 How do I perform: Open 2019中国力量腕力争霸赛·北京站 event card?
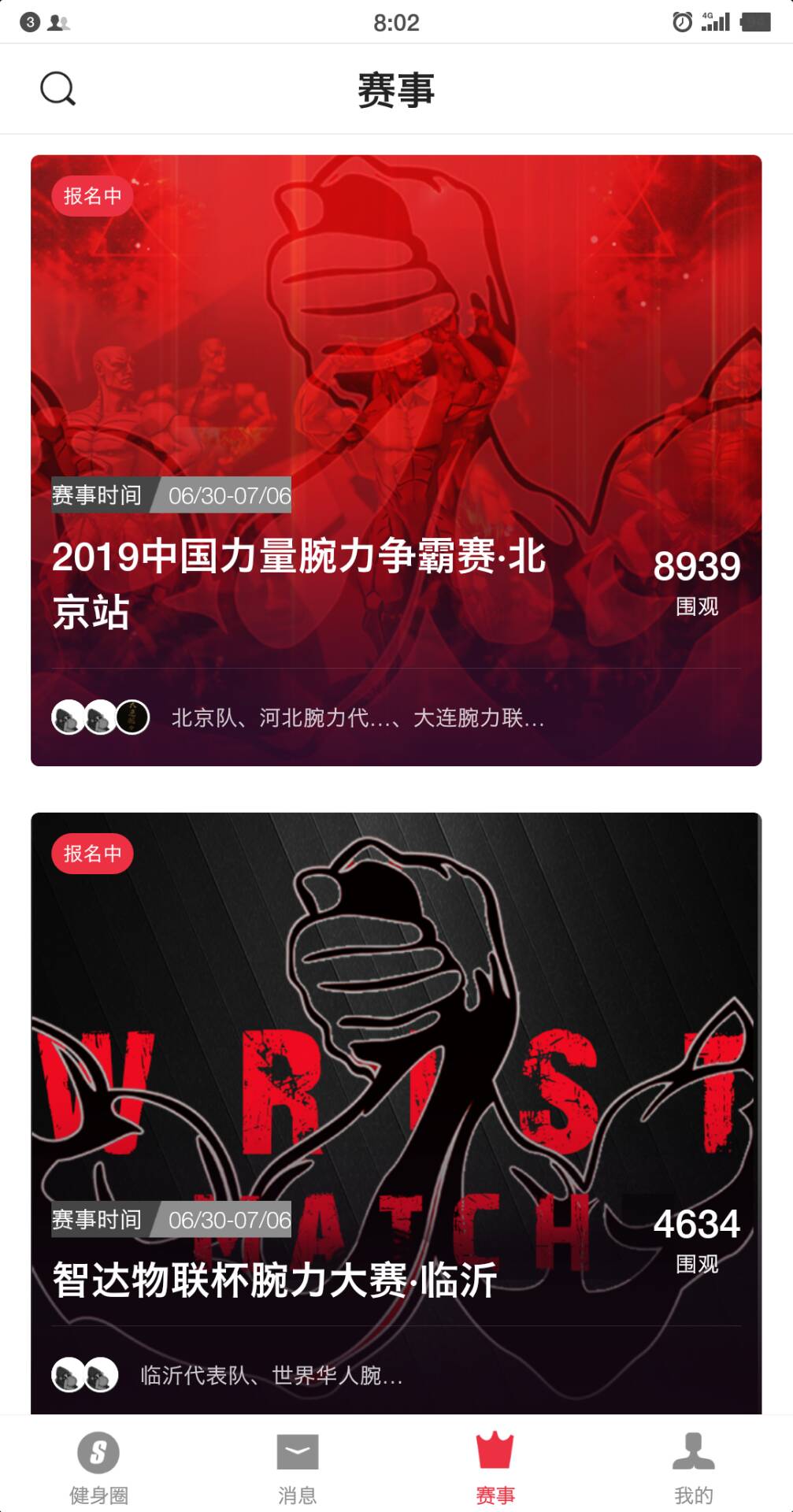tap(395, 460)
